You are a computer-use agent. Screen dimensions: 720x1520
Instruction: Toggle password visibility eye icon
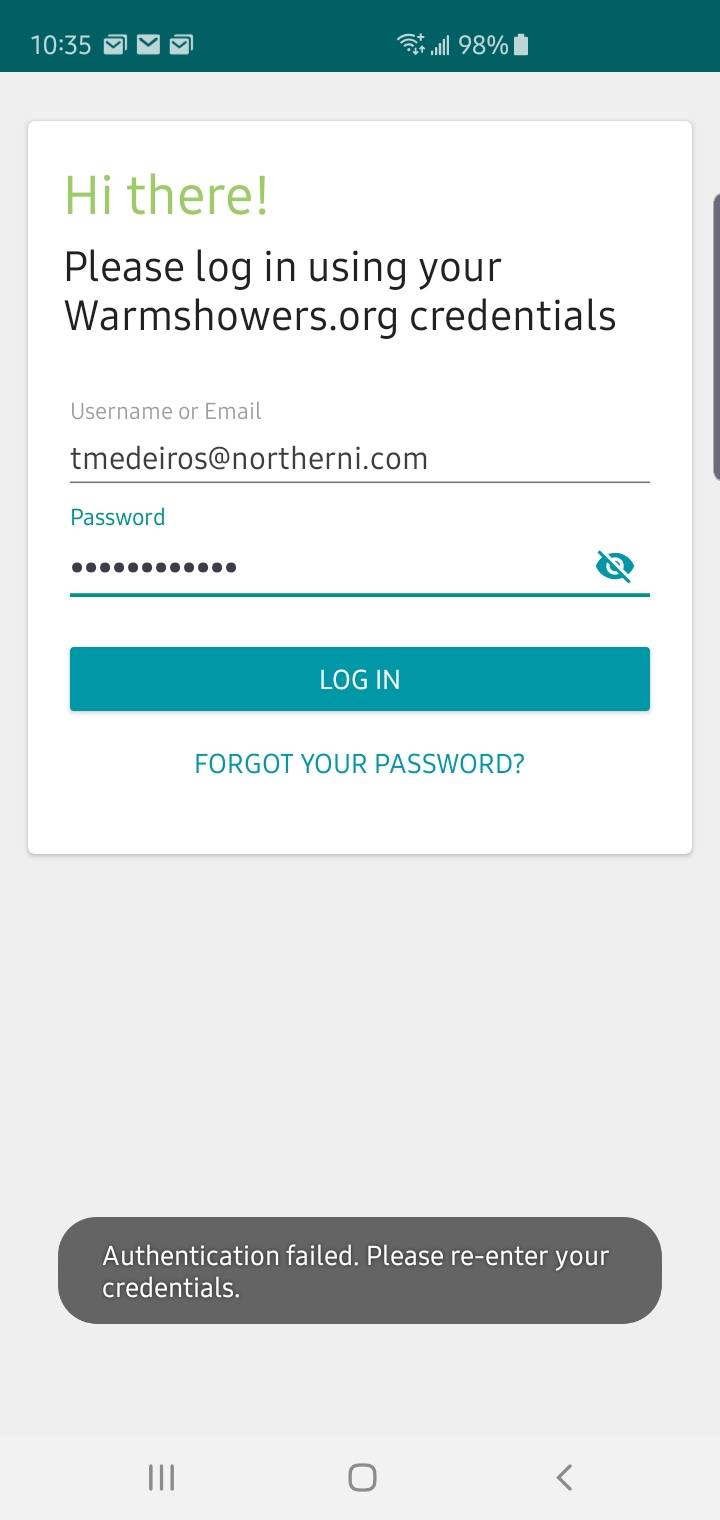615,567
